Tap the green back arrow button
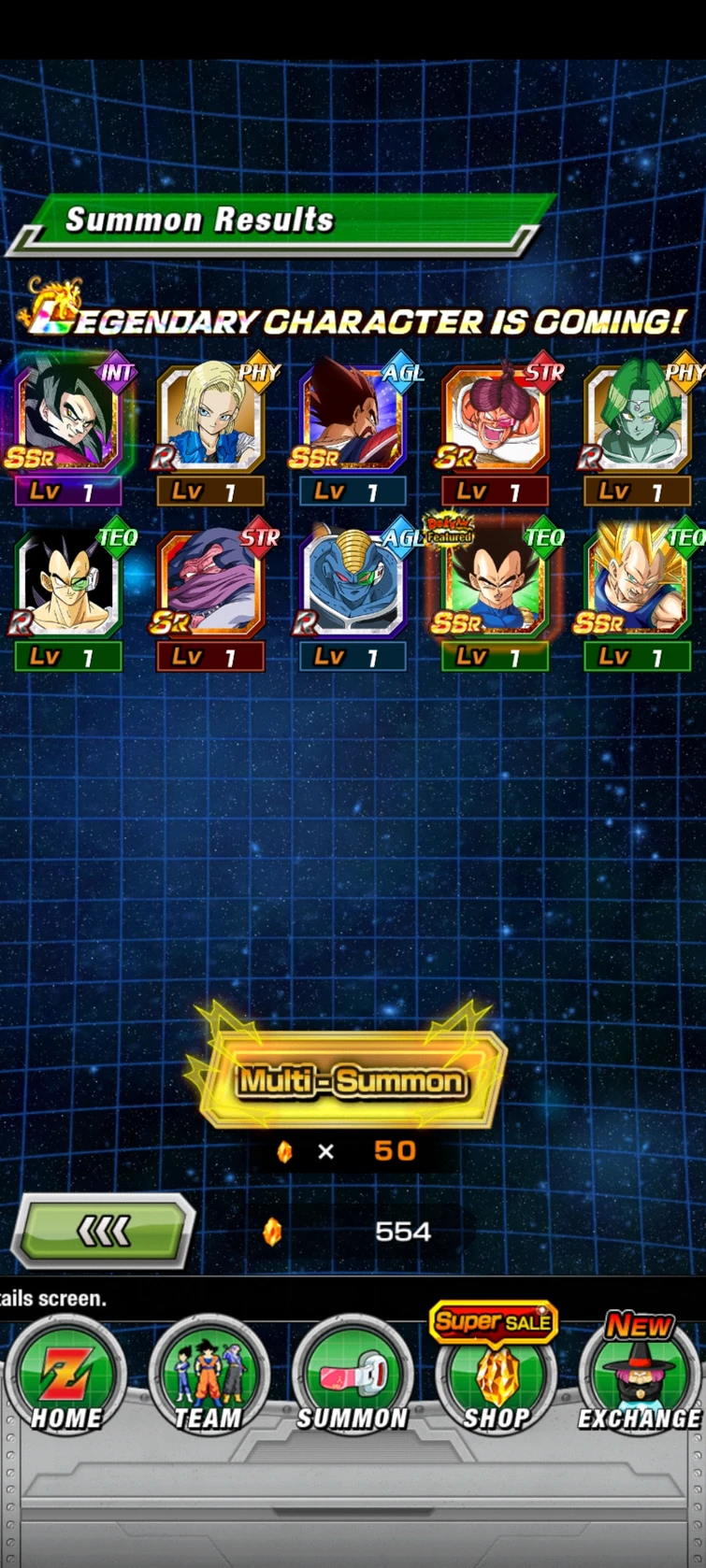 tap(103, 1233)
